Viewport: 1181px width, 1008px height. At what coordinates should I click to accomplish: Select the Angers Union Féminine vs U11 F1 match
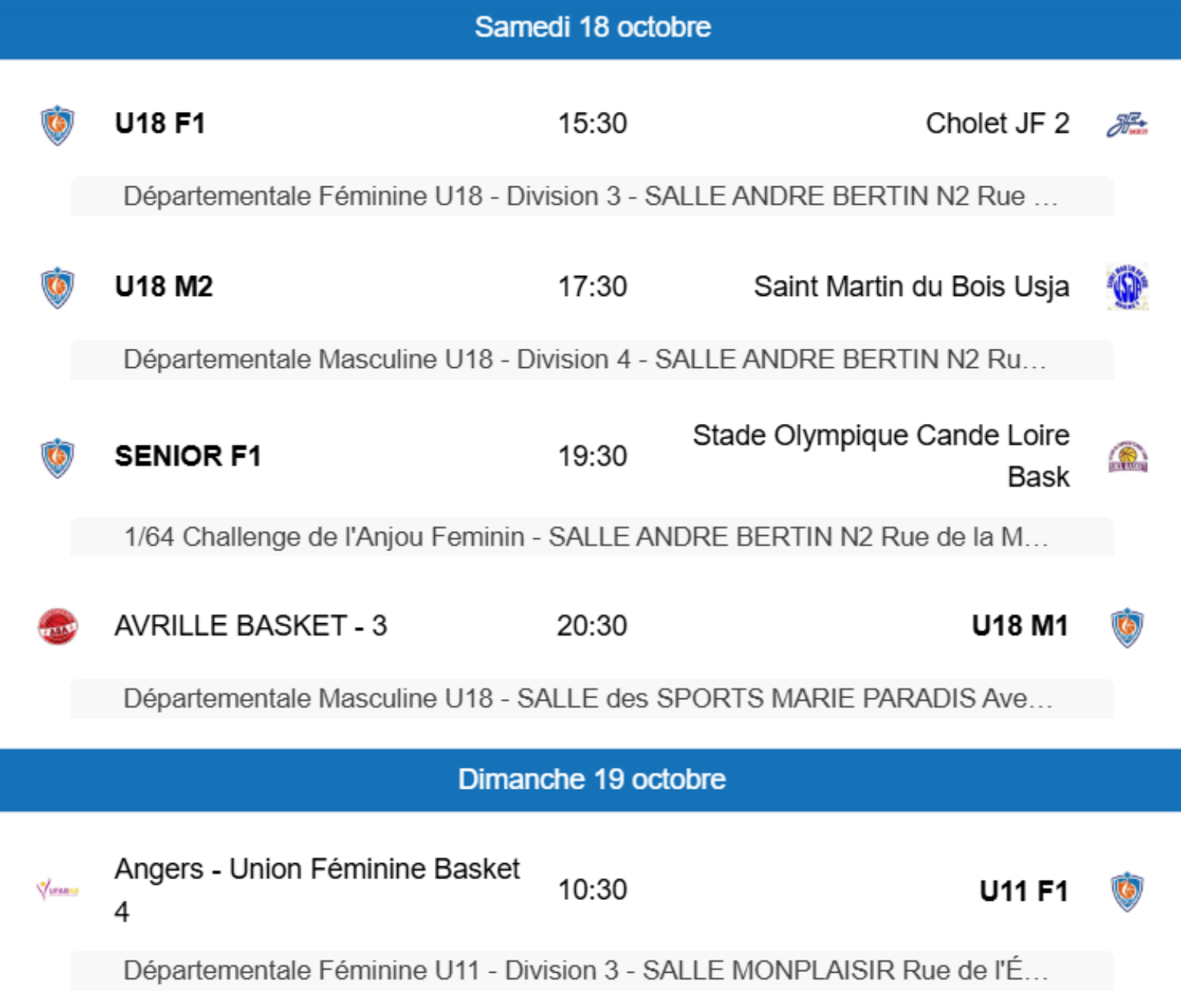point(591,890)
